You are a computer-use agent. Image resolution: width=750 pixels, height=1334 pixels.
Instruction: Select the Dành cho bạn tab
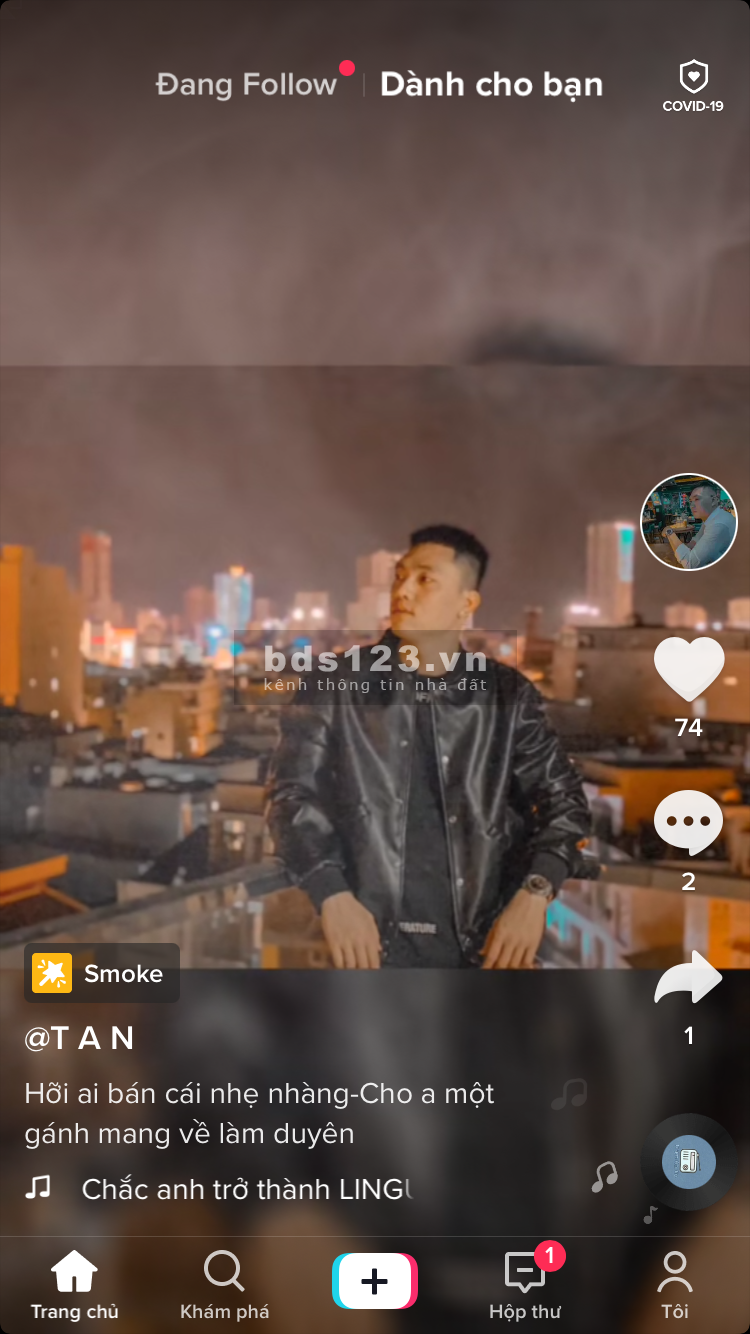[491, 84]
